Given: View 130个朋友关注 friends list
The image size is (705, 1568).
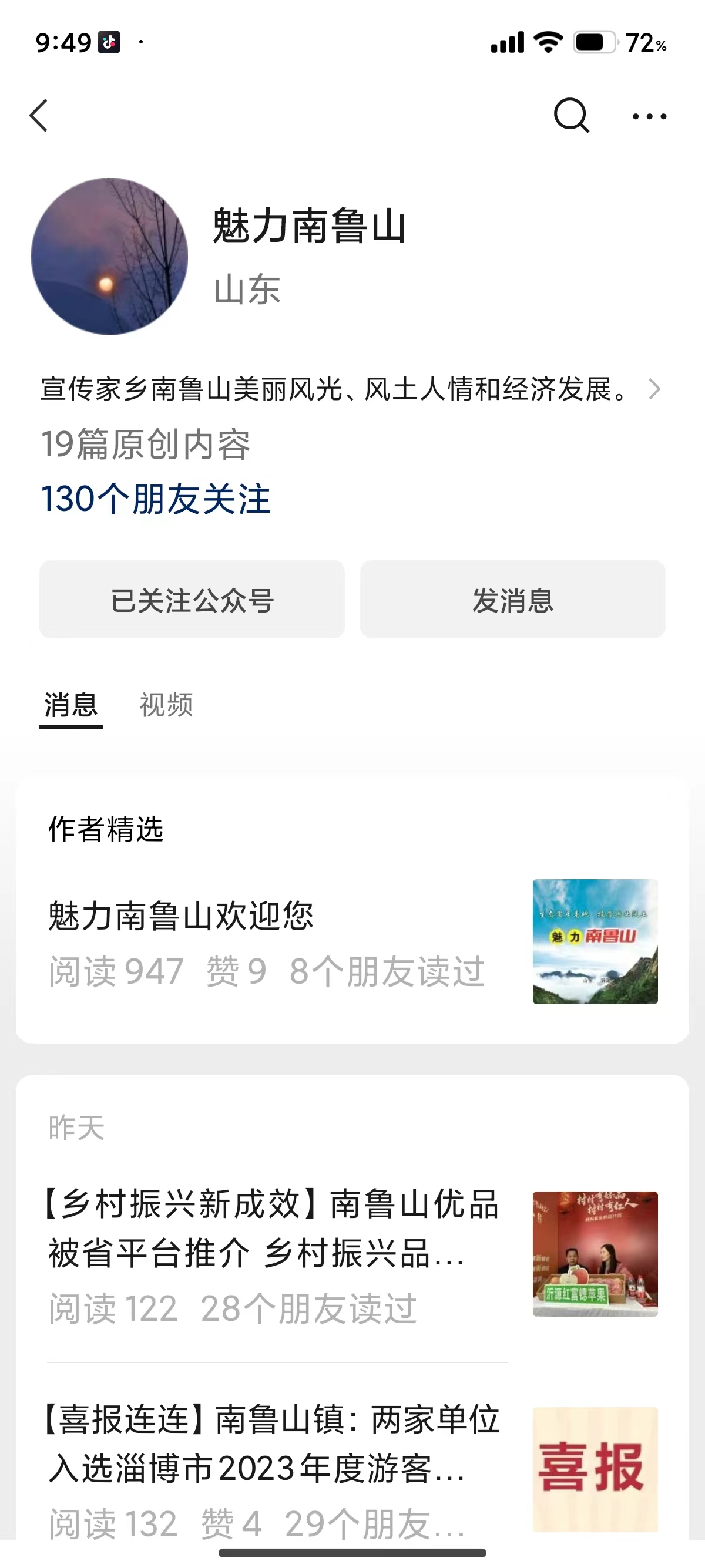Looking at the screenshot, I should tap(156, 499).
